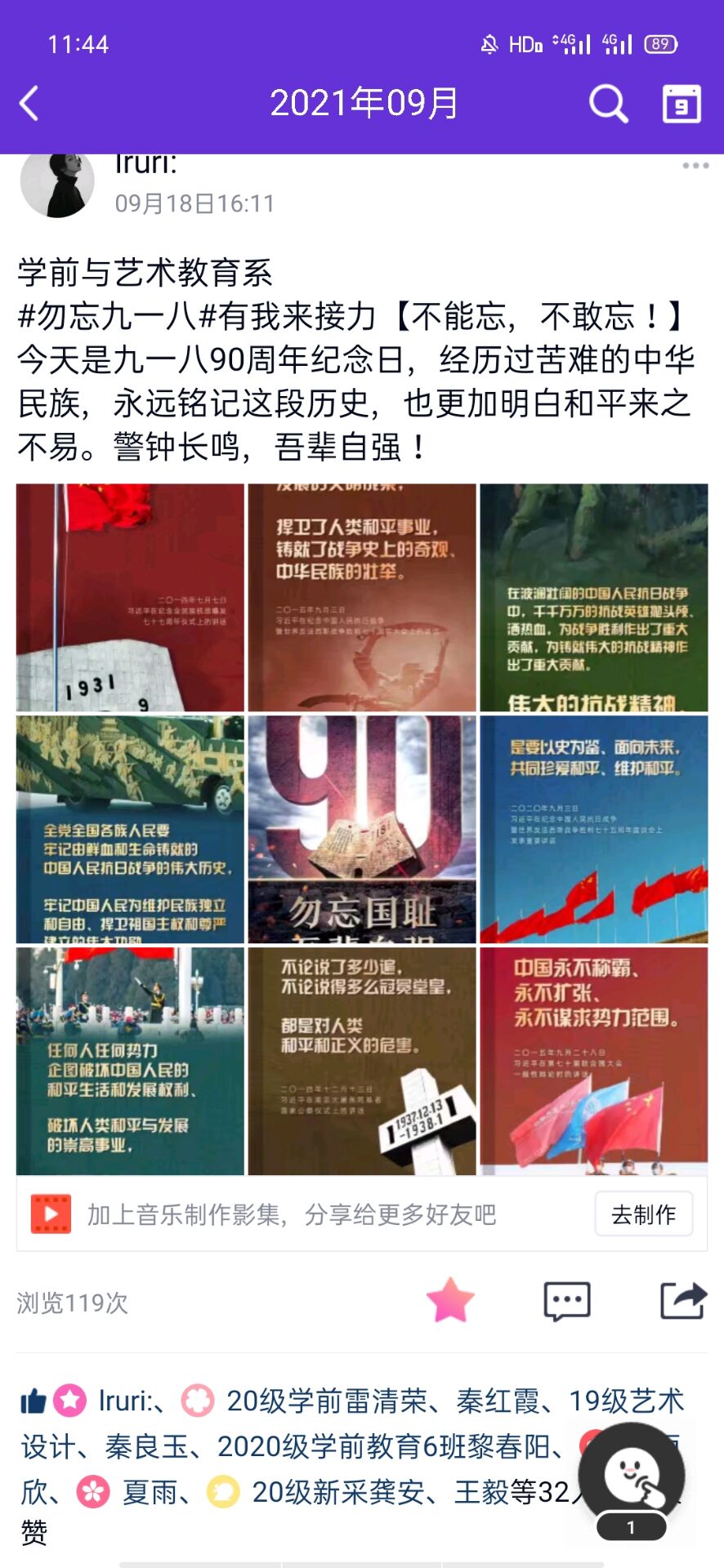Open the calendar date picker icon
The height and width of the screenshot is (1568, 724).
(x=681, y=104)
